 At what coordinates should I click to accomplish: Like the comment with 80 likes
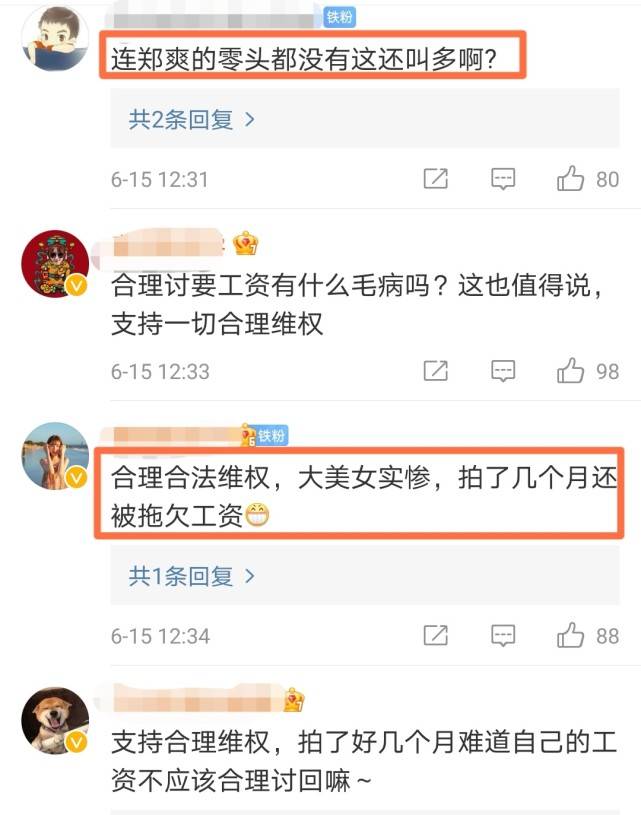click(571, 180)
